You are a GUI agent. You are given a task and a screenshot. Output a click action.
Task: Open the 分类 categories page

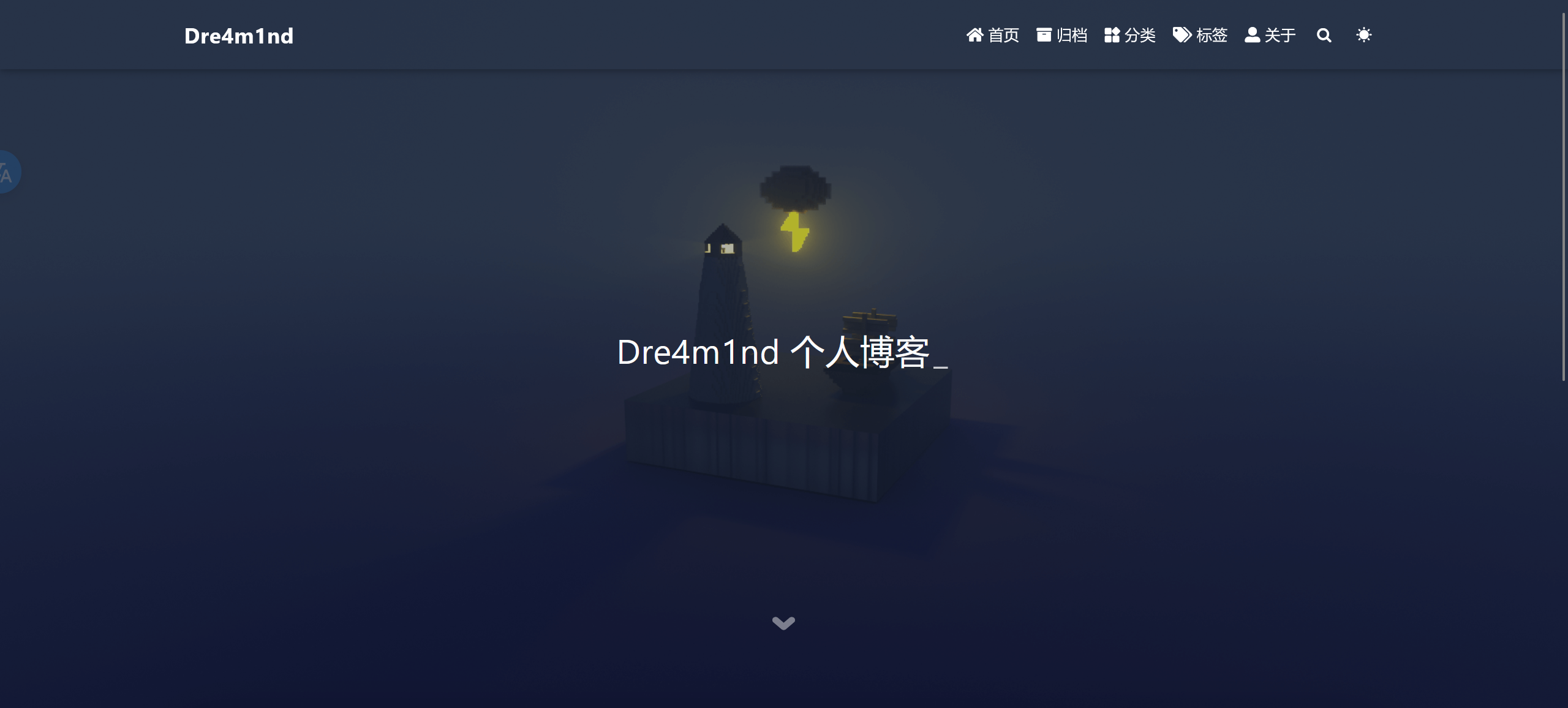[x=1130, y=36]
